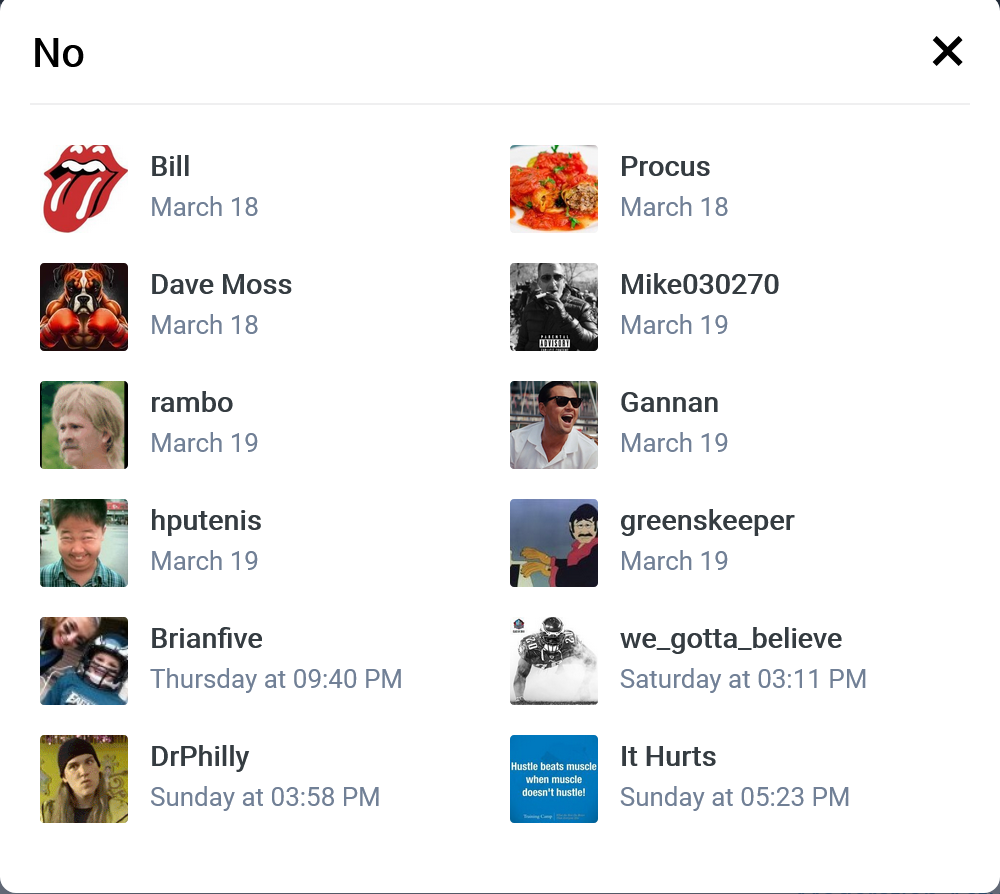This screenshot has height=894, width=1000.
Task: View Gannan's profile
Action: coord(669,403)
